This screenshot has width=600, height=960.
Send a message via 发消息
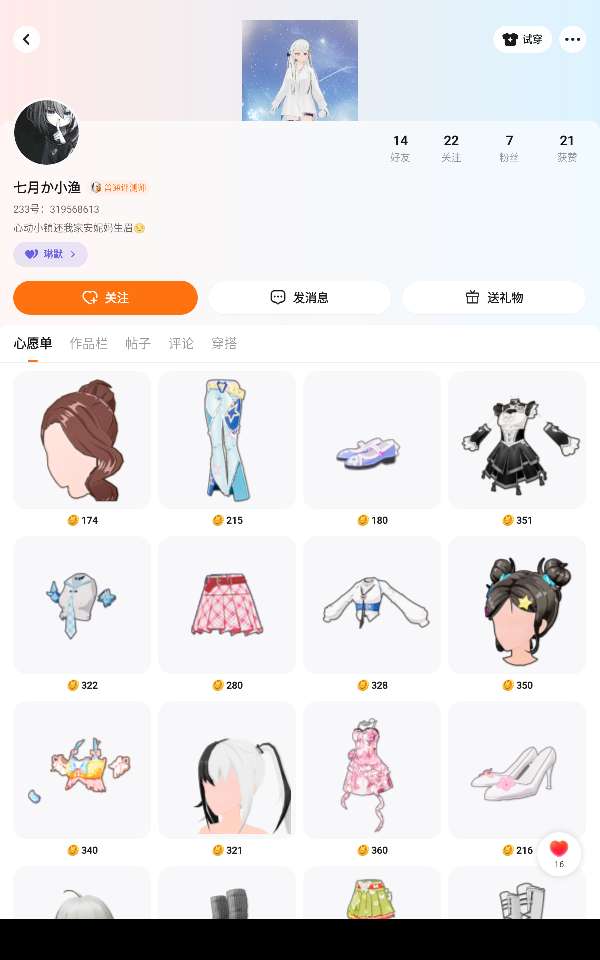[299, 297]
